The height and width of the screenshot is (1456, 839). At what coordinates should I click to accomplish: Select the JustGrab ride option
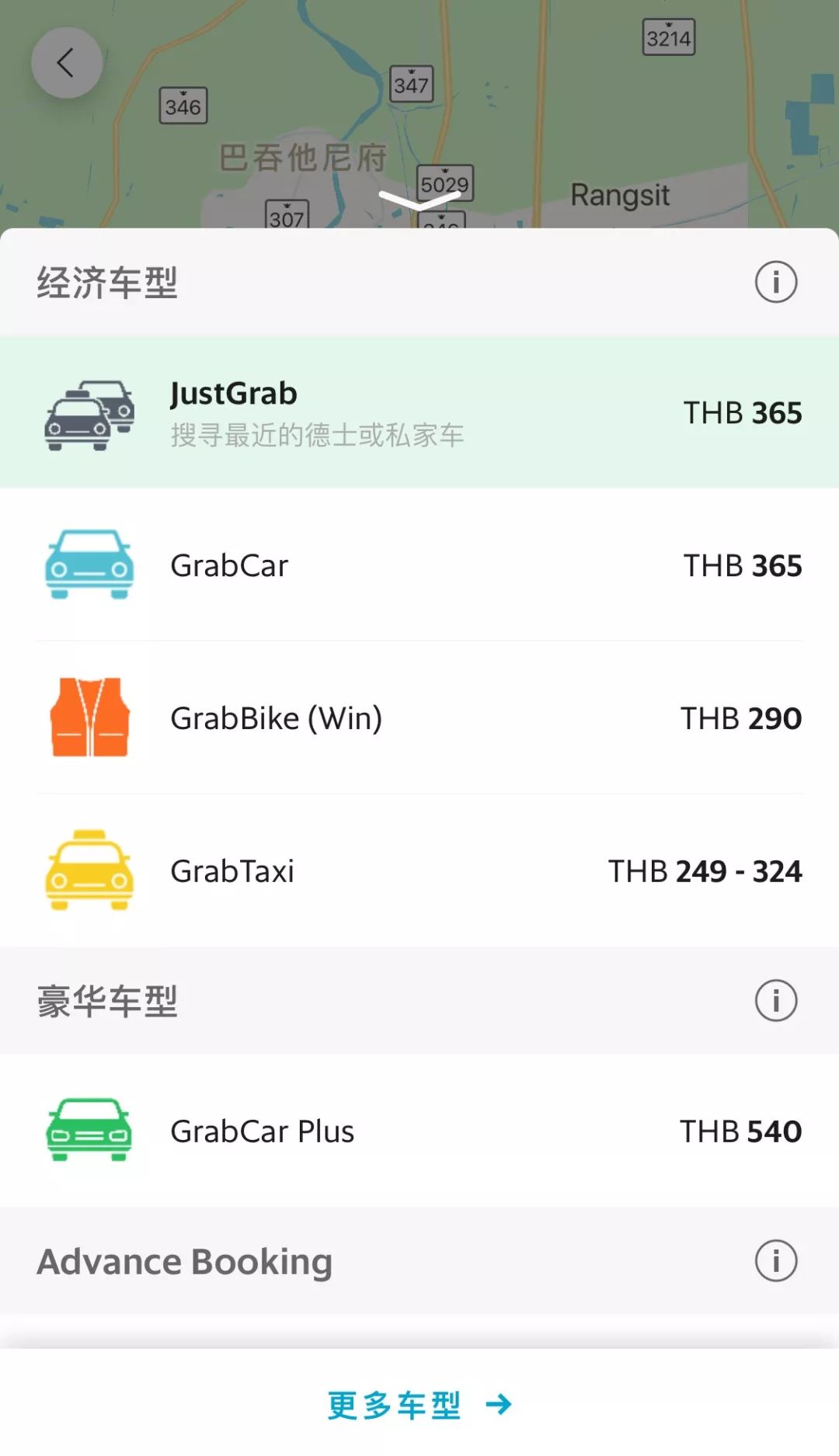419,412
